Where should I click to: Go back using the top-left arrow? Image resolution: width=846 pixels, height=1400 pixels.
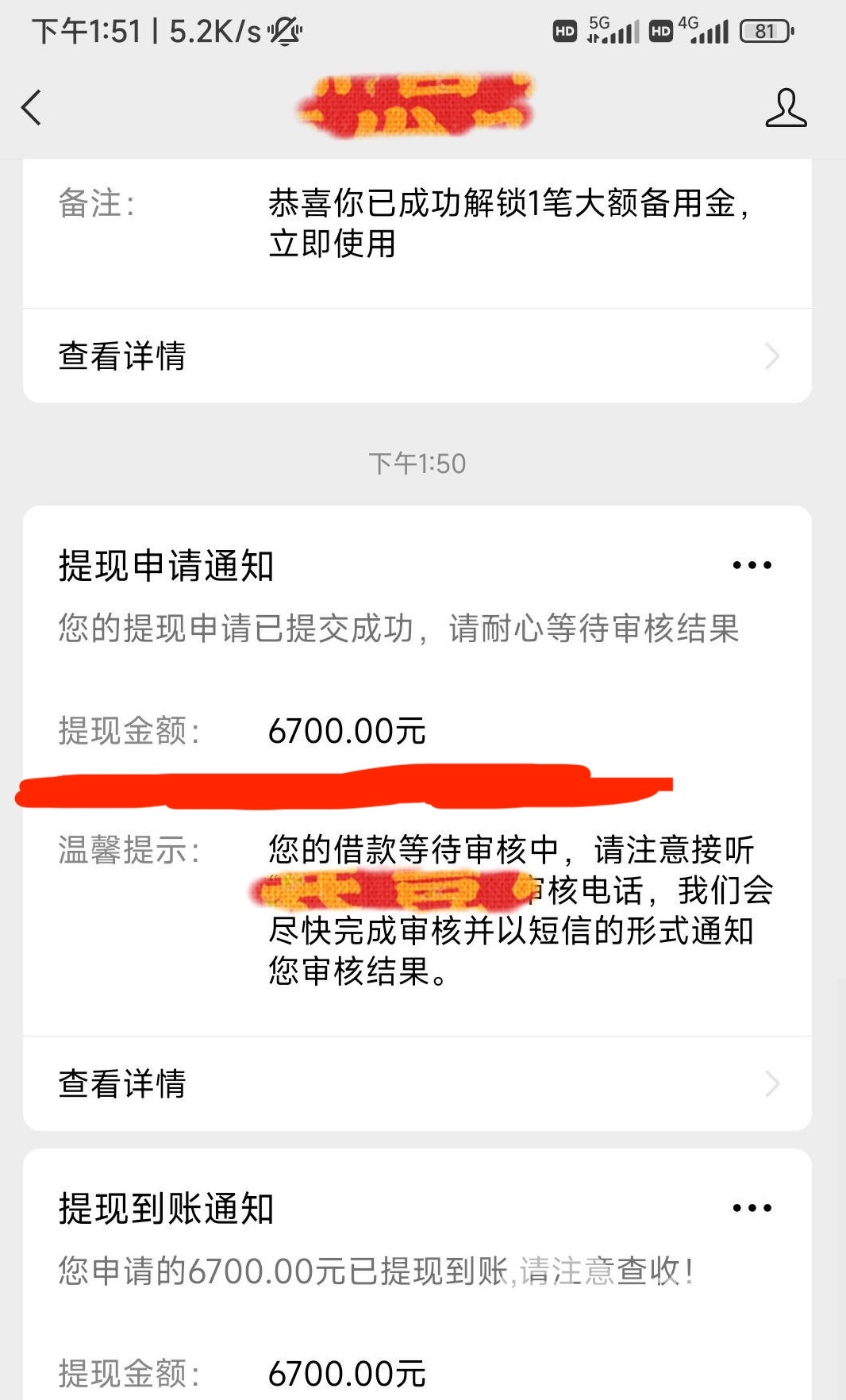(x=31, y=108)
